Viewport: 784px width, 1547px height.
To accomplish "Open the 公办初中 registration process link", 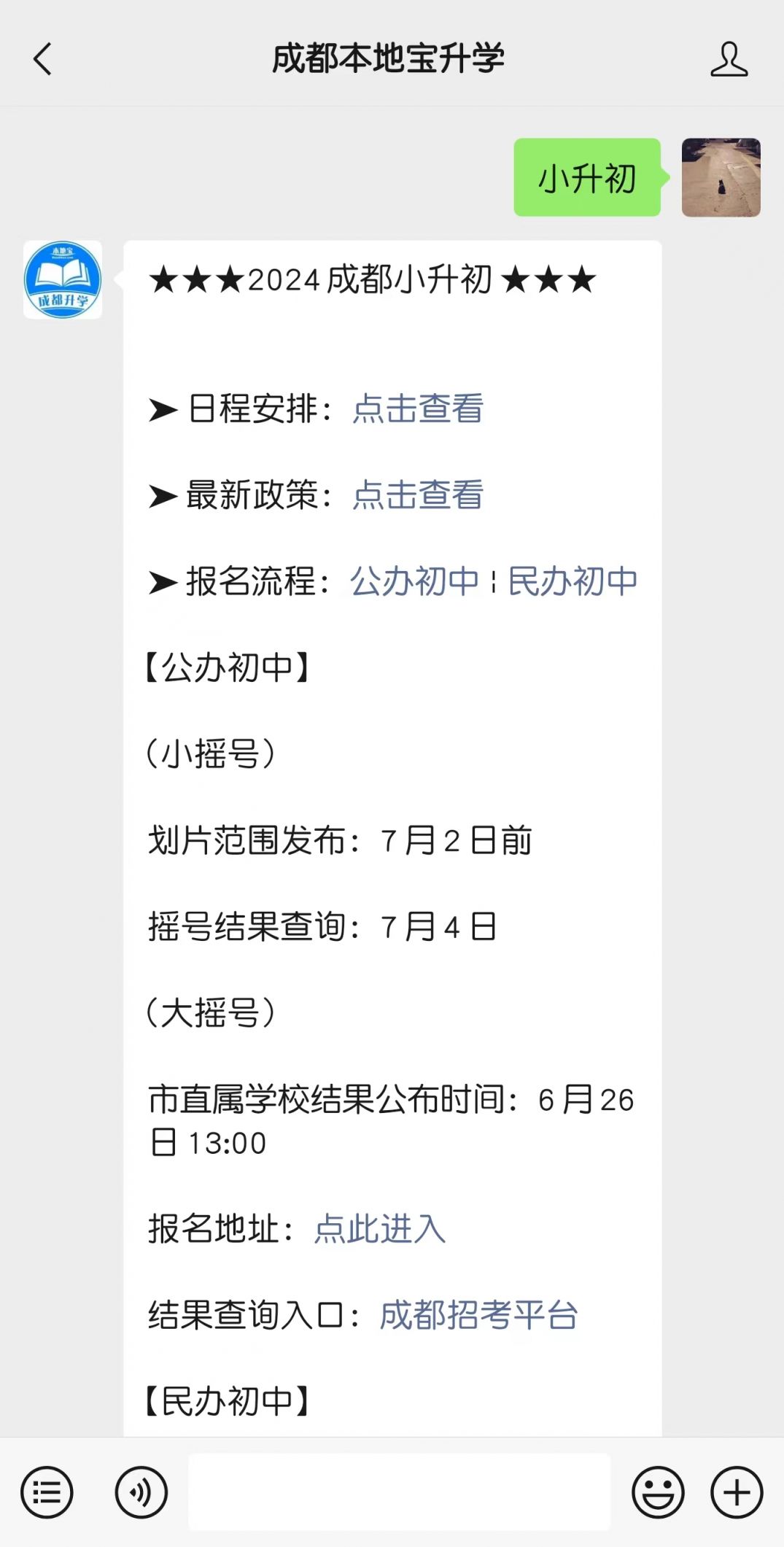I will (414, 581).
